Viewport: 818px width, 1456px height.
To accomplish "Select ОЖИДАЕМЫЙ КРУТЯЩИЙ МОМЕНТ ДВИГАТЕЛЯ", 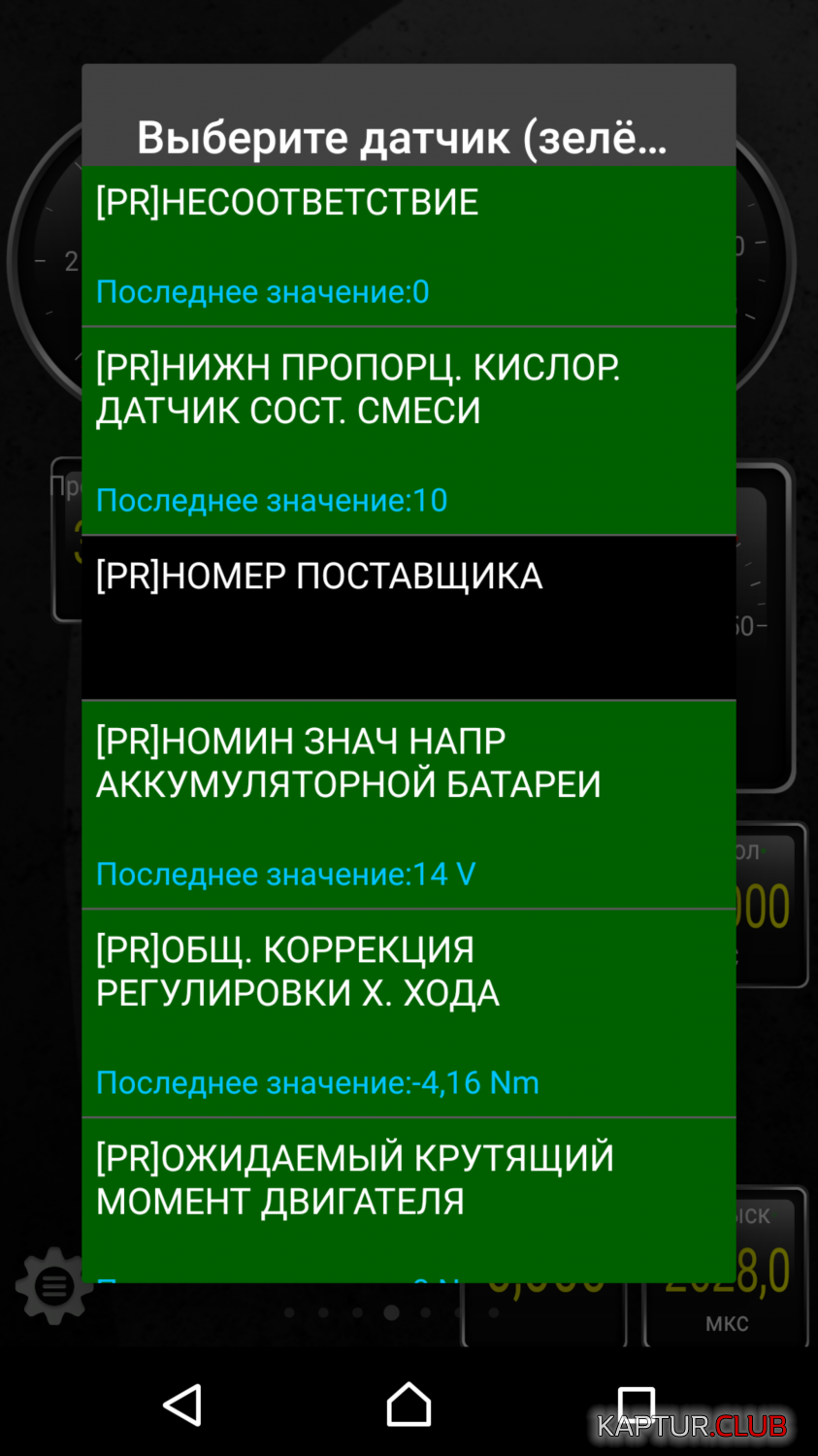I will [409, 1201].
